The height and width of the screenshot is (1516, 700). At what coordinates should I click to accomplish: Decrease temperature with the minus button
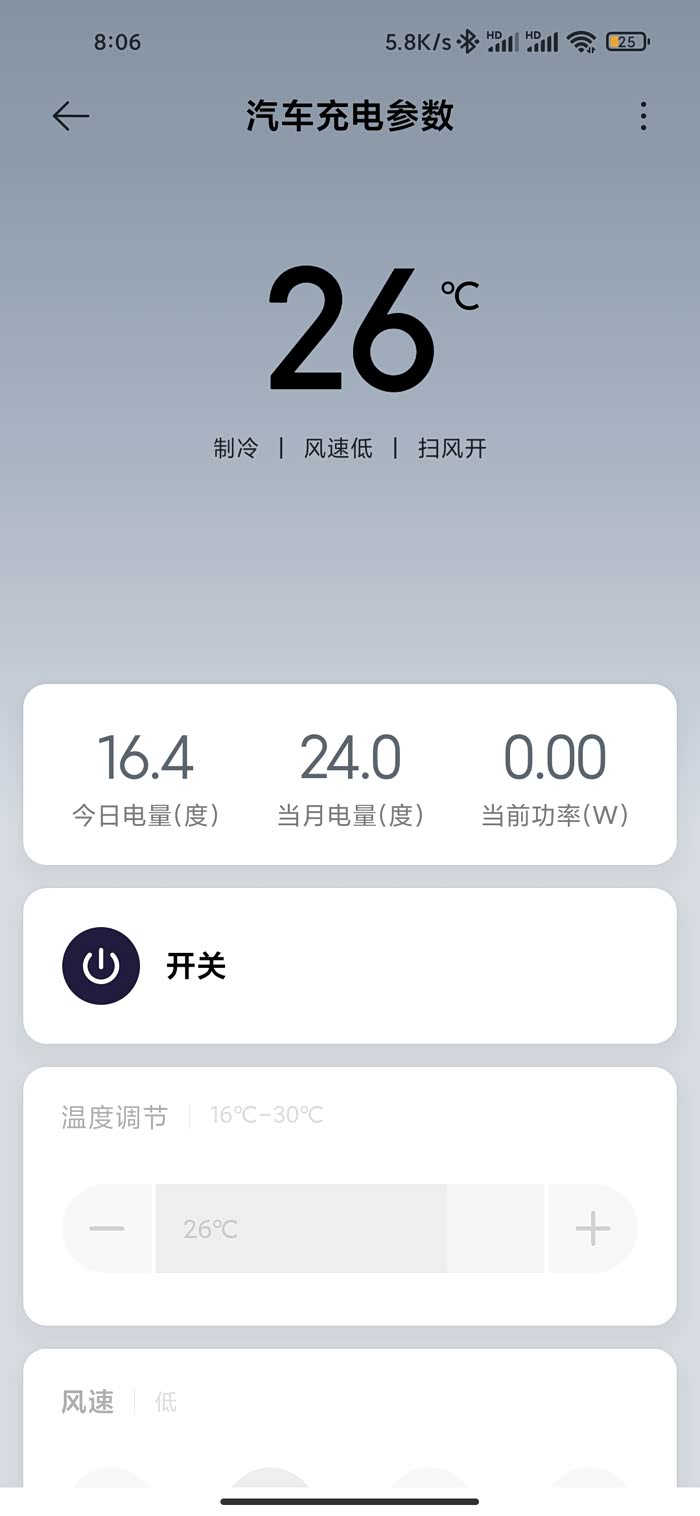pos(107,1228)
